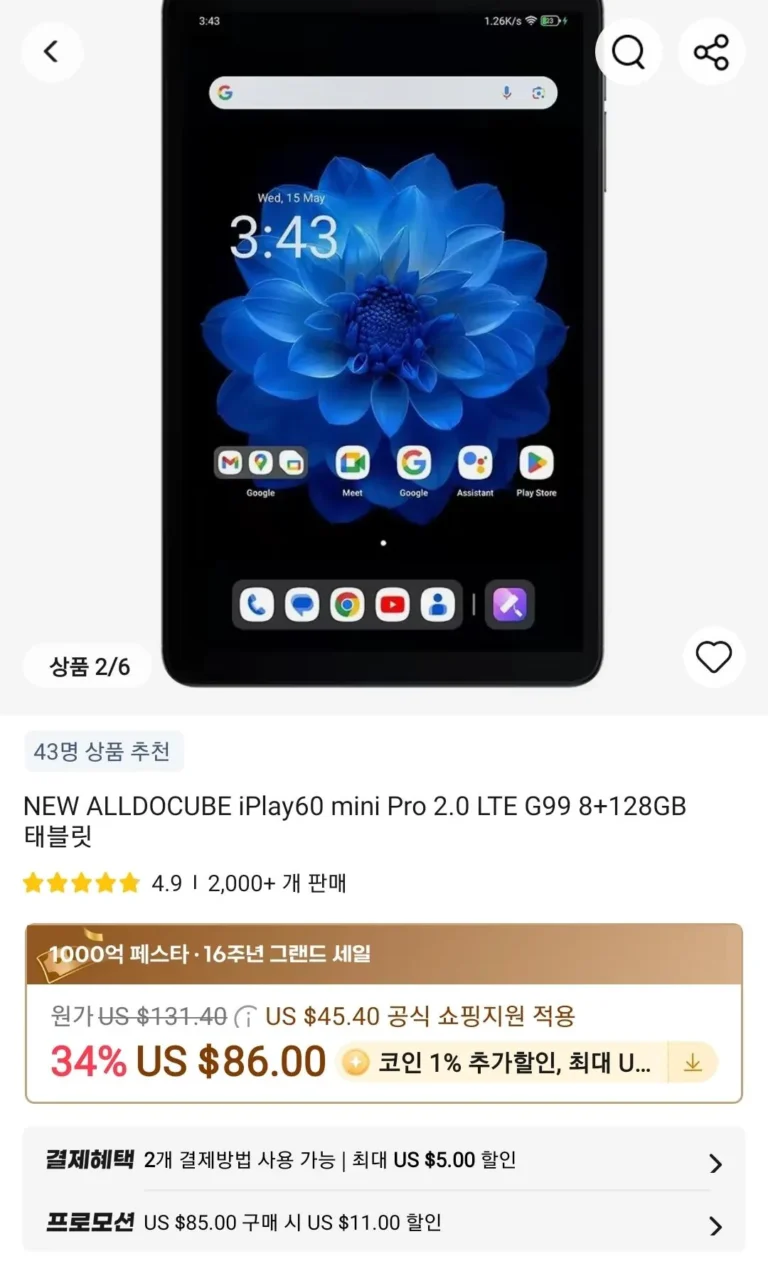Open search with the magnifier icon
Viewport: 768px width, 1271px height.
click(x=628, y=52)
